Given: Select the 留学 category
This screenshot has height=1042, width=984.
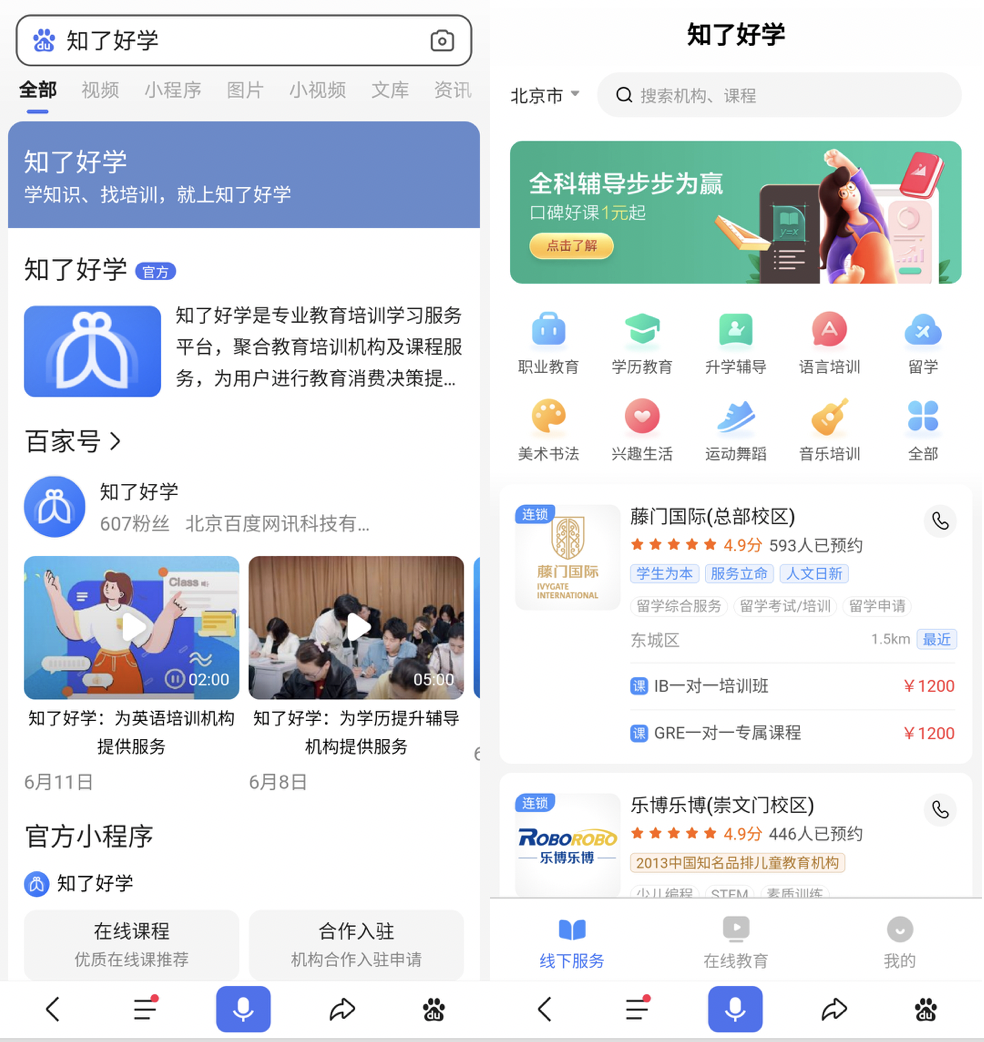Looking at the screenshot, I should (922, 342).
